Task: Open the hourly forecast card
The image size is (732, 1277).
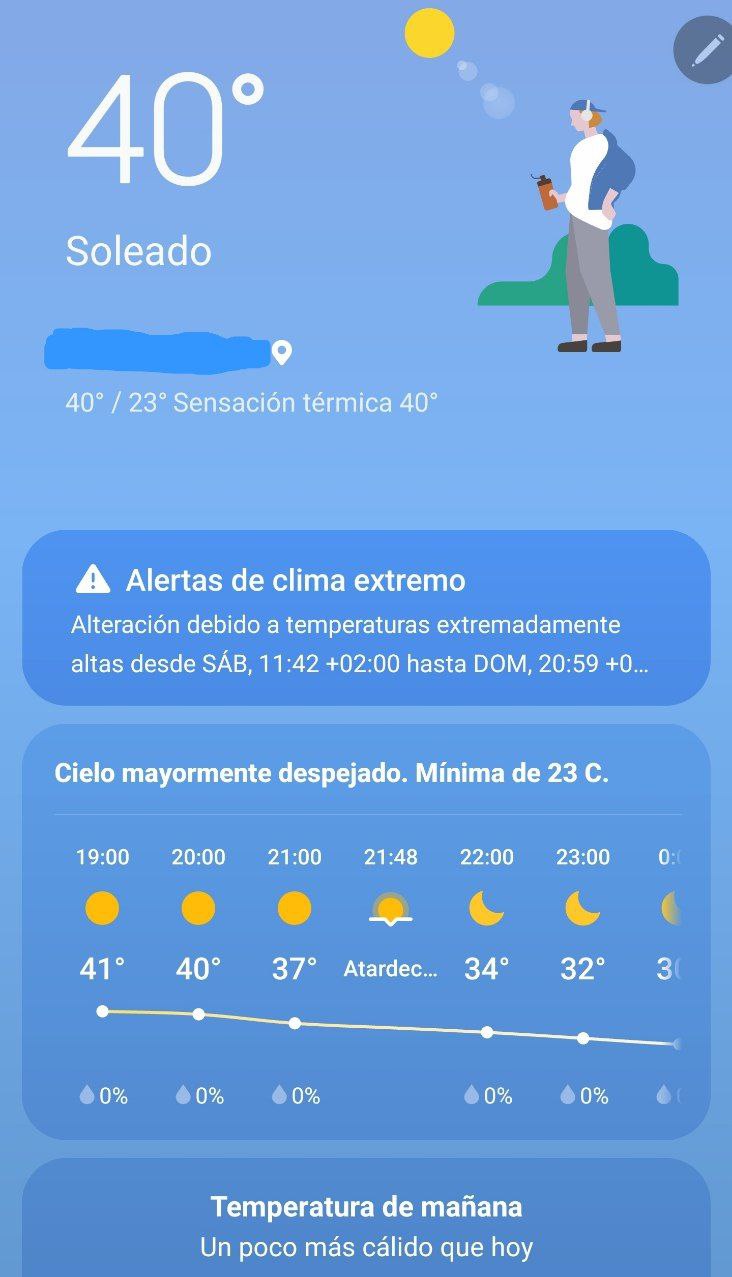Action: [366, 931]
